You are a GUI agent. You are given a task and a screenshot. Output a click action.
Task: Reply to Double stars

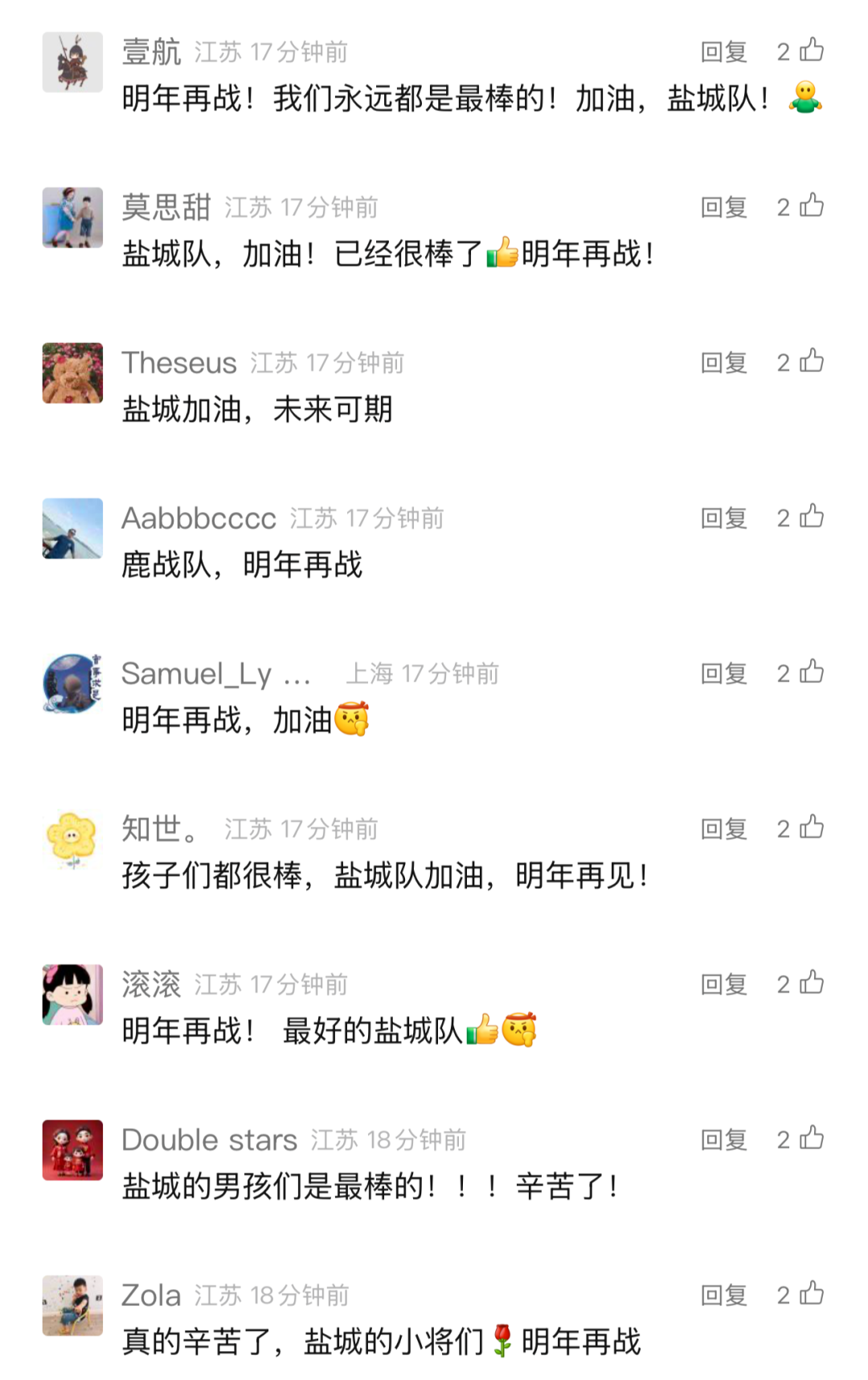click(723, 1140)
